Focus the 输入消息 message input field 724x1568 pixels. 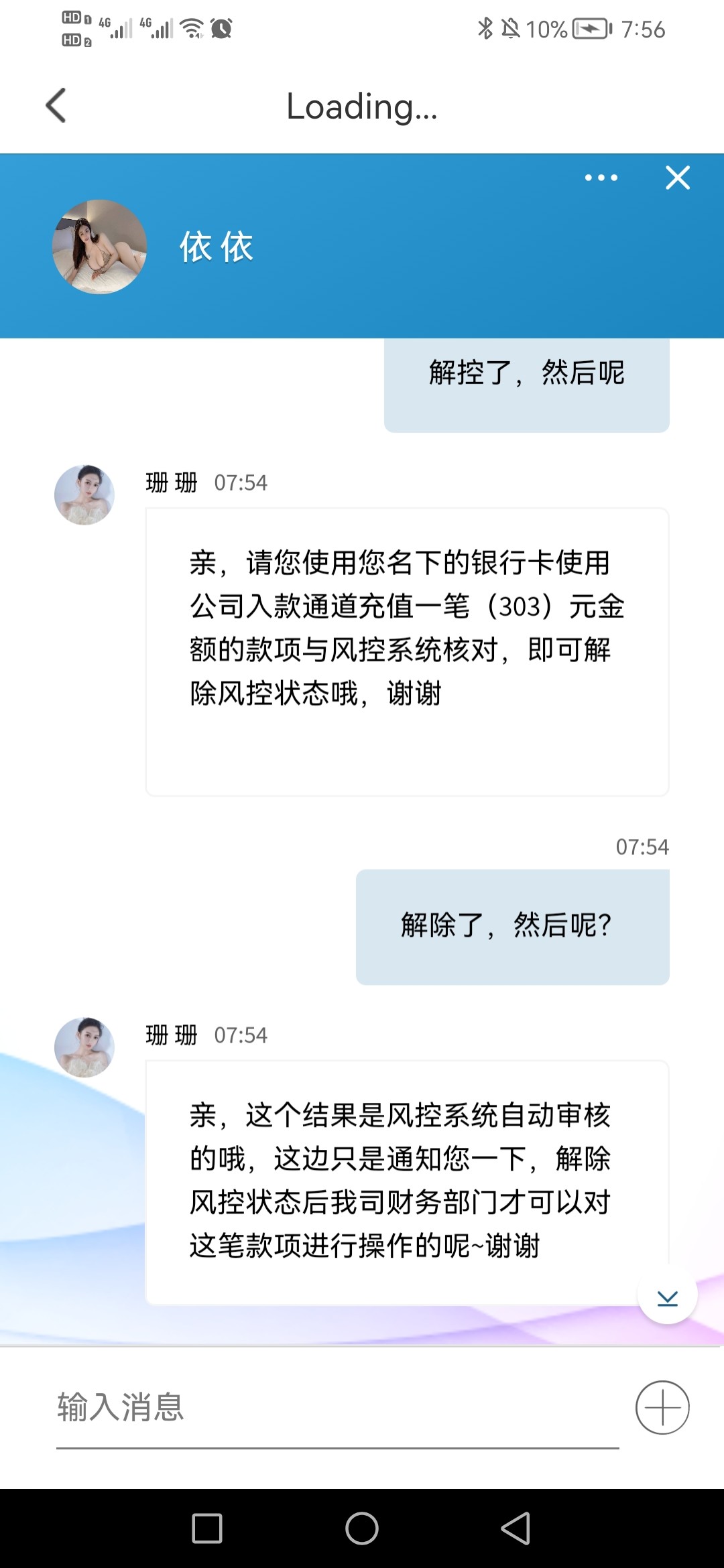coord(335,1407)
